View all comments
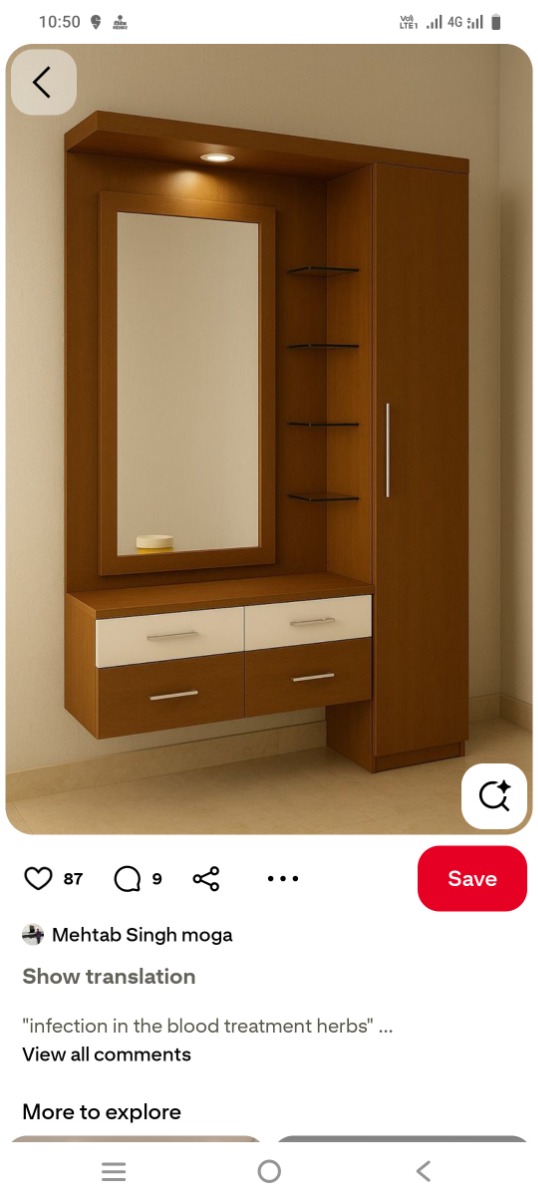 click(106, 1054)
